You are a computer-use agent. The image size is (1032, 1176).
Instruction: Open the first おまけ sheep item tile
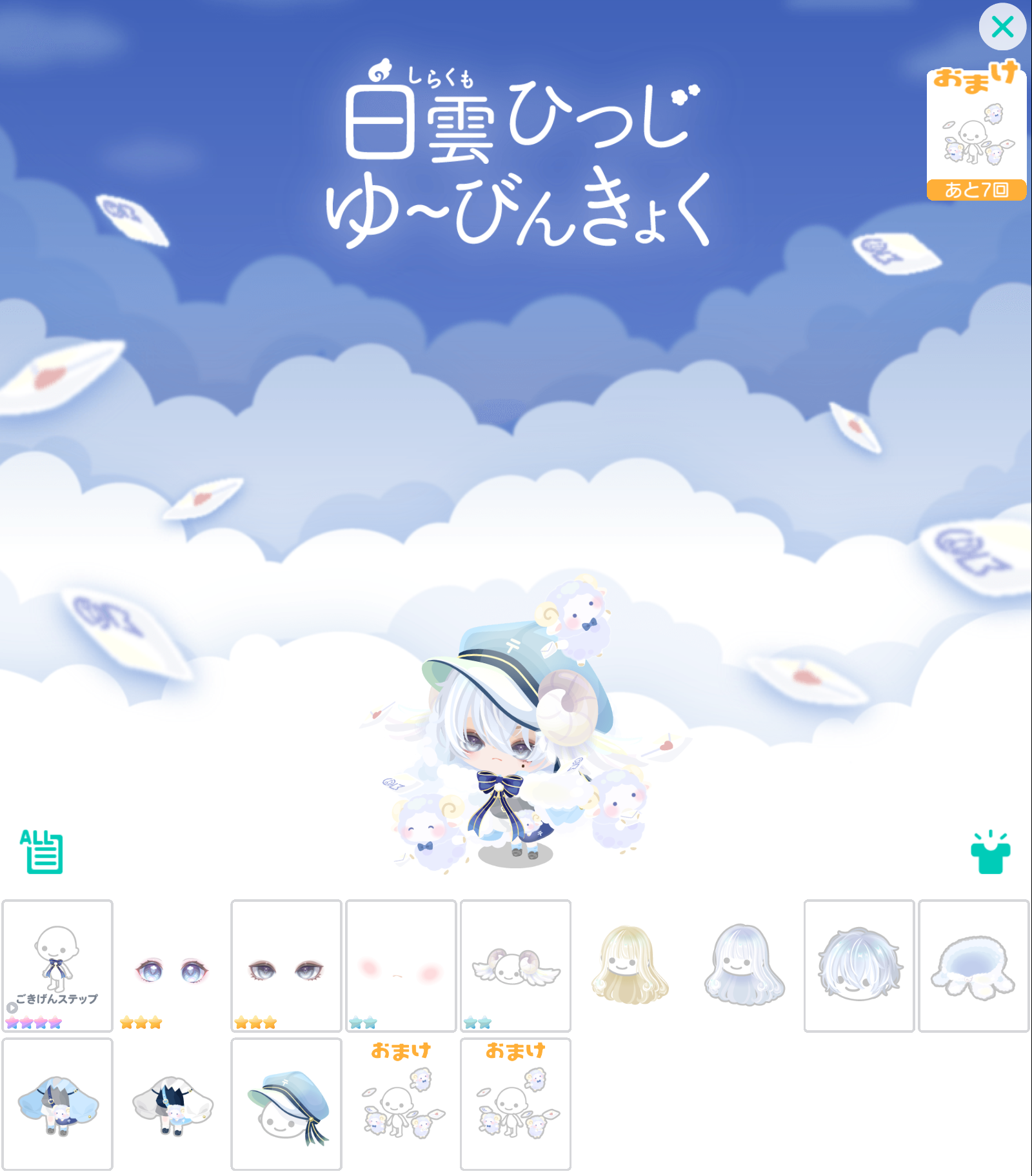401,1104
